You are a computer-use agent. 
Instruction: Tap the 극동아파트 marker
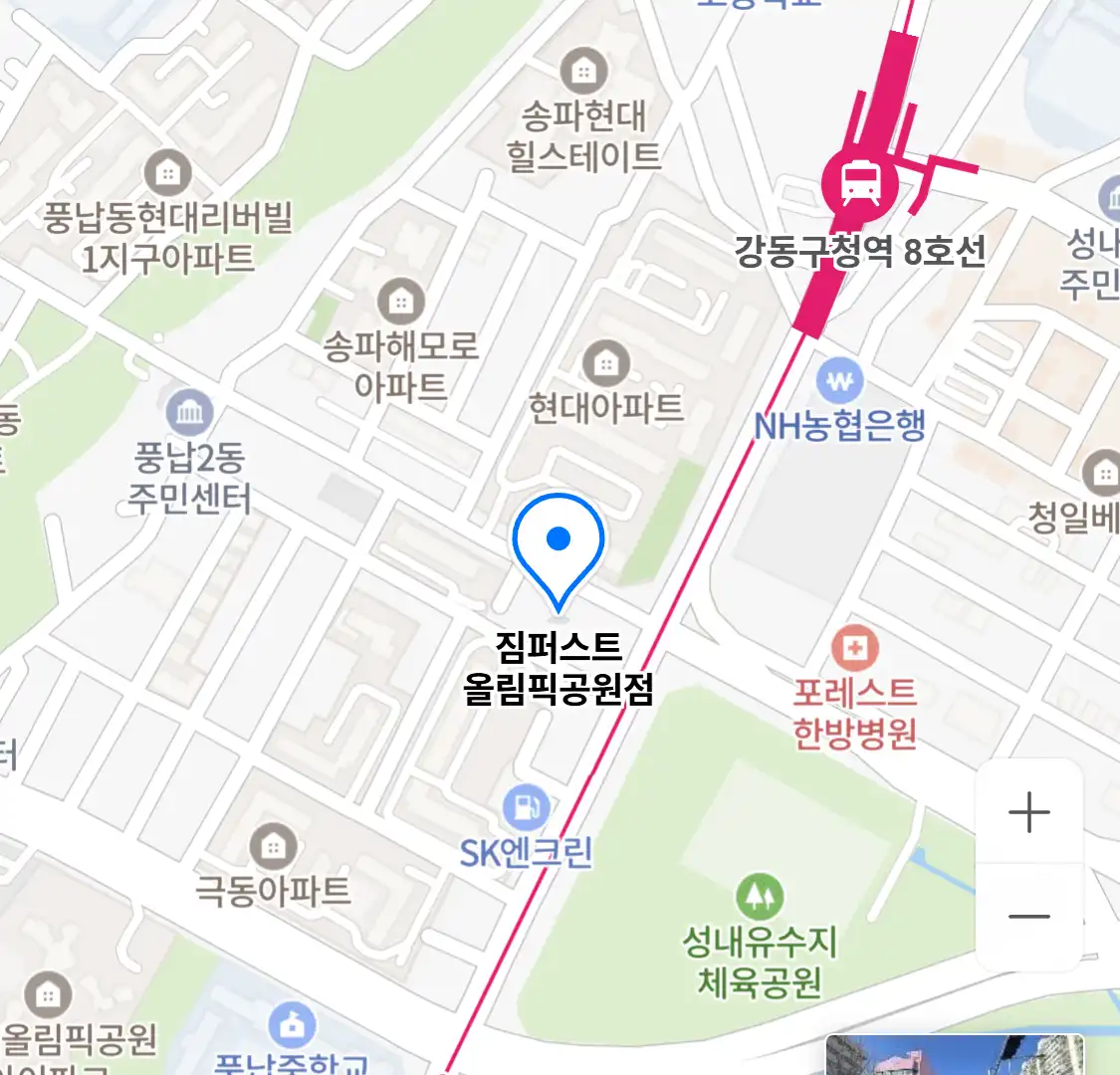pos(272,847)
